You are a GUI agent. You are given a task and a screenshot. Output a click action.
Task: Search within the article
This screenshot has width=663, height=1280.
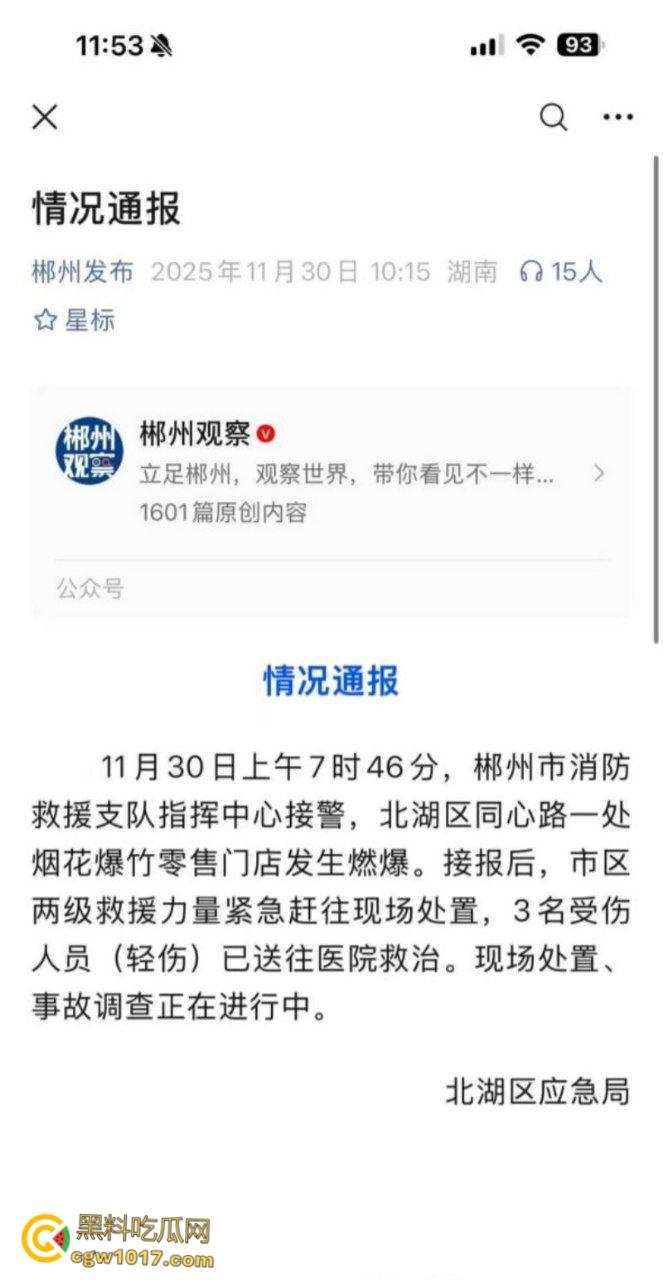(553, 117)
